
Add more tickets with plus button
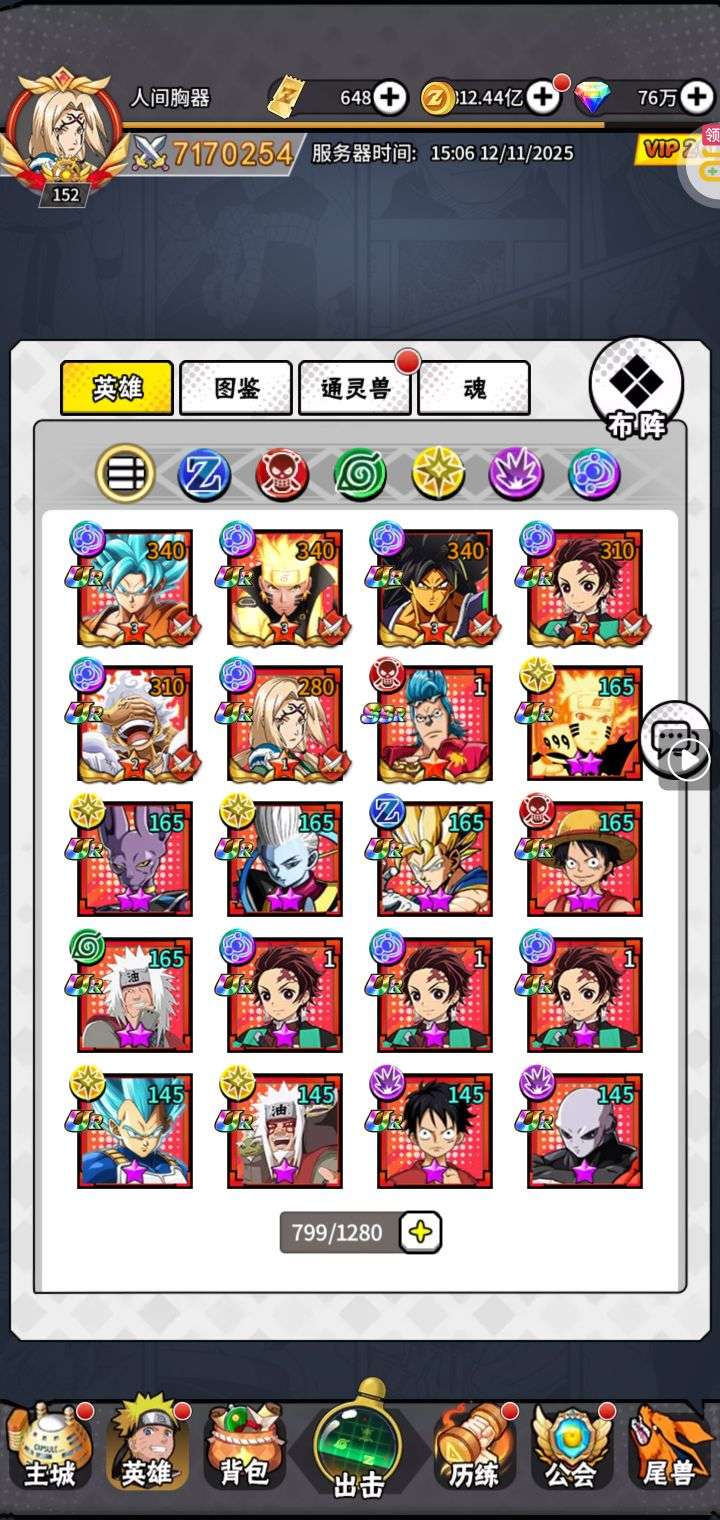[390, 97]
